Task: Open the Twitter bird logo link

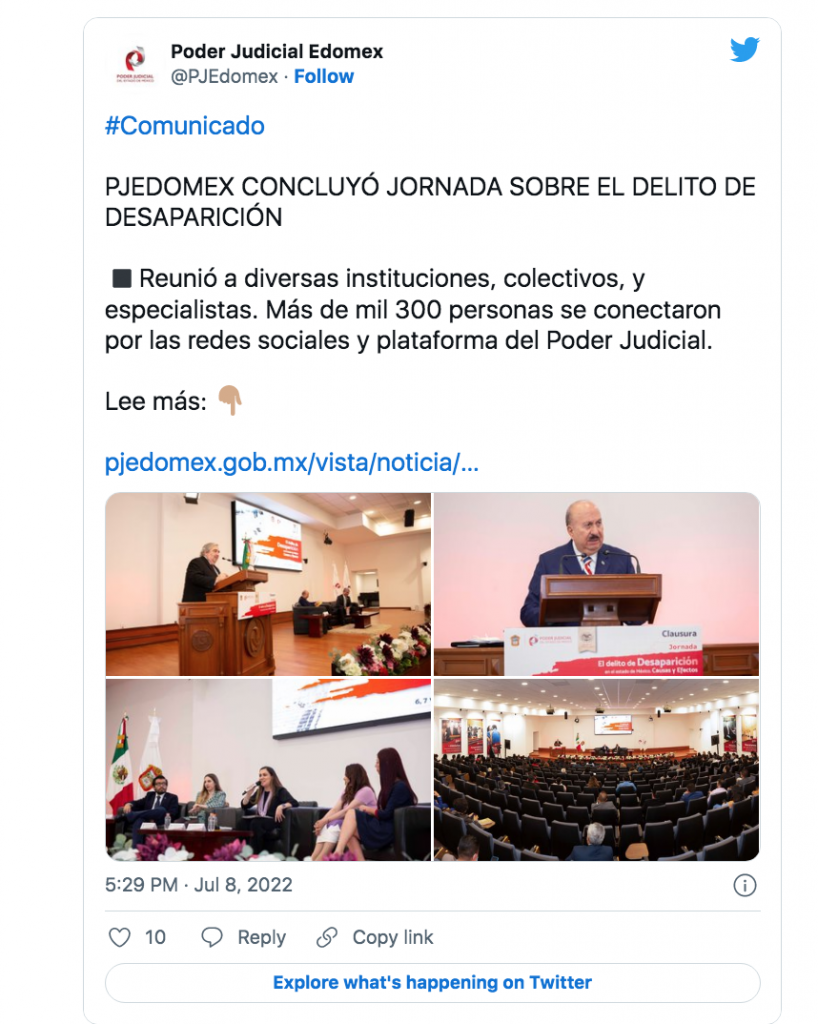Action: 744,50
